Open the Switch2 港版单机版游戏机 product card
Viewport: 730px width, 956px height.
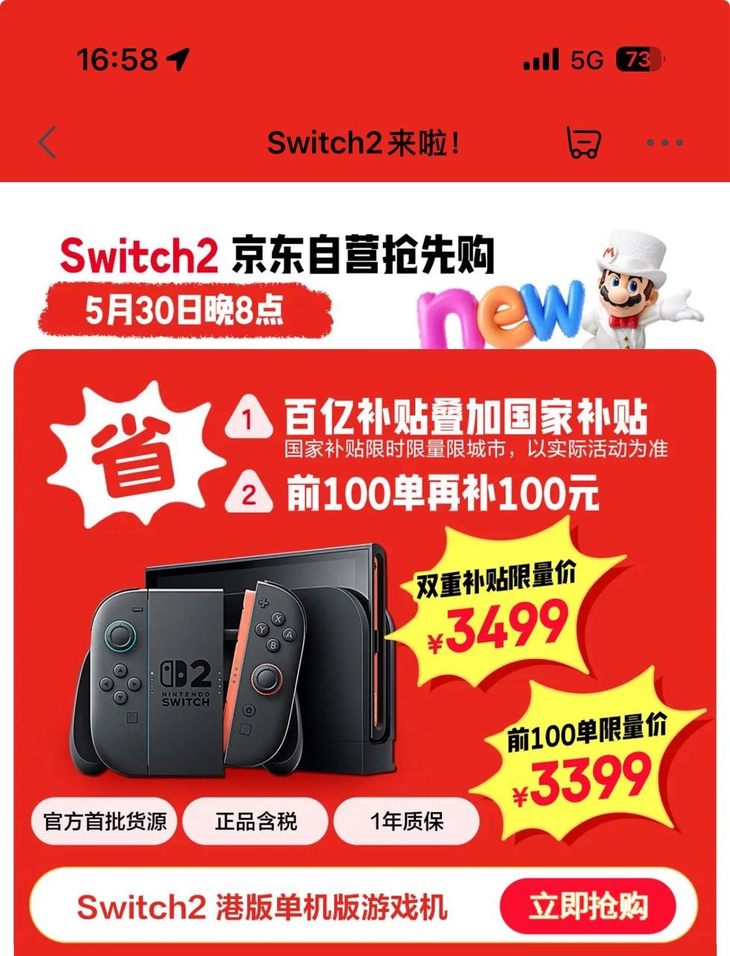coord(262,908)
